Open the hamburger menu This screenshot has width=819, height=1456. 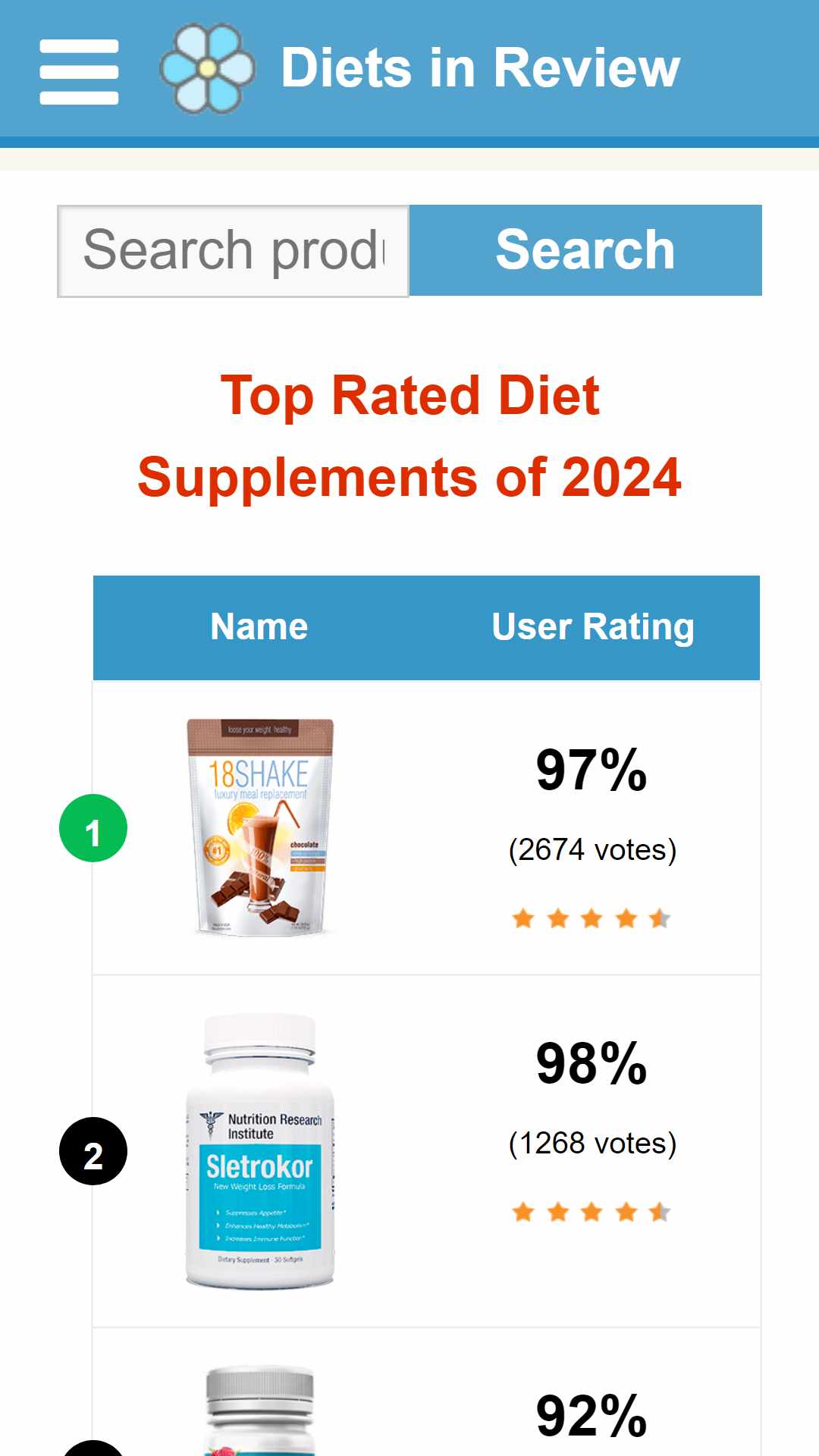pos(79,72)
